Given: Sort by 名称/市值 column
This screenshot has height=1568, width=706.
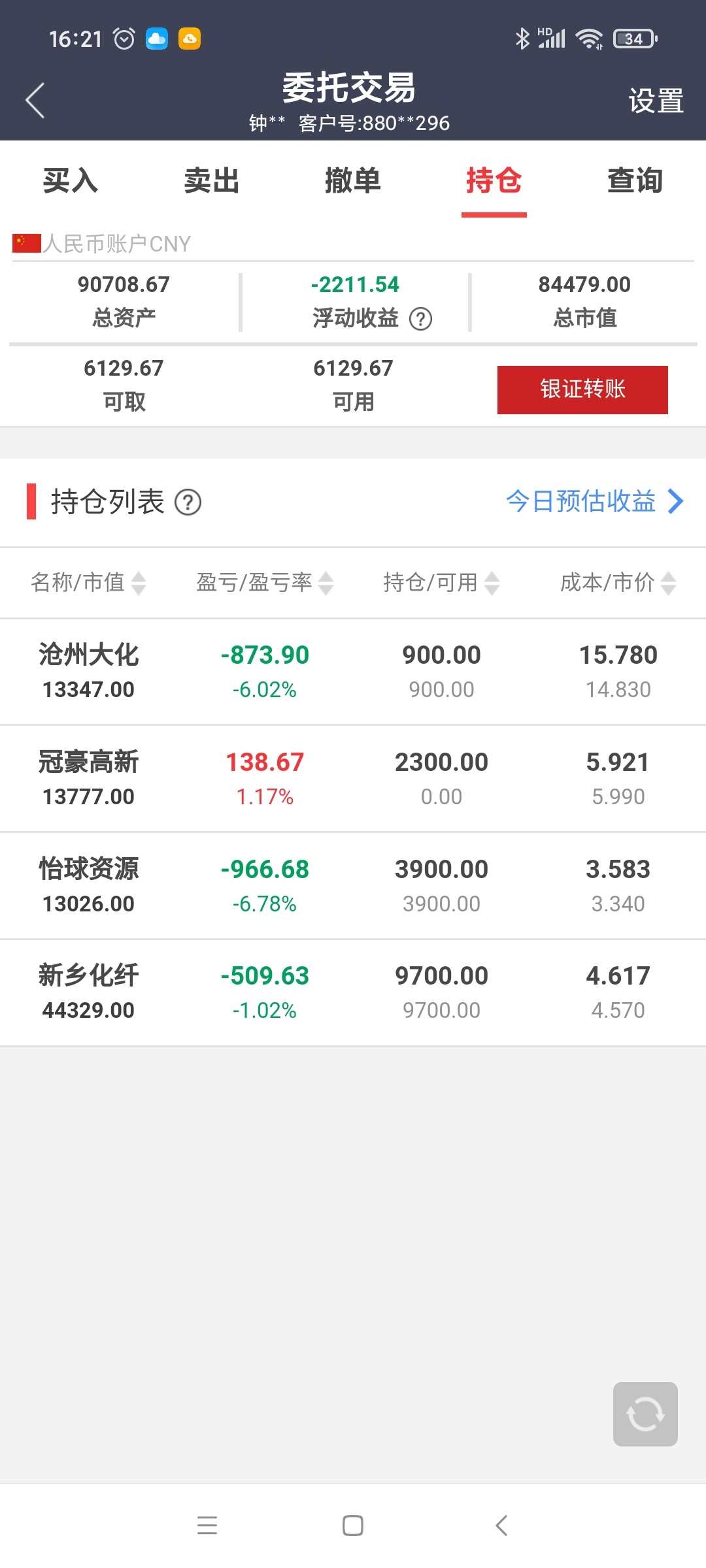Looking at the screenshot, I should (x=88, y=582).
